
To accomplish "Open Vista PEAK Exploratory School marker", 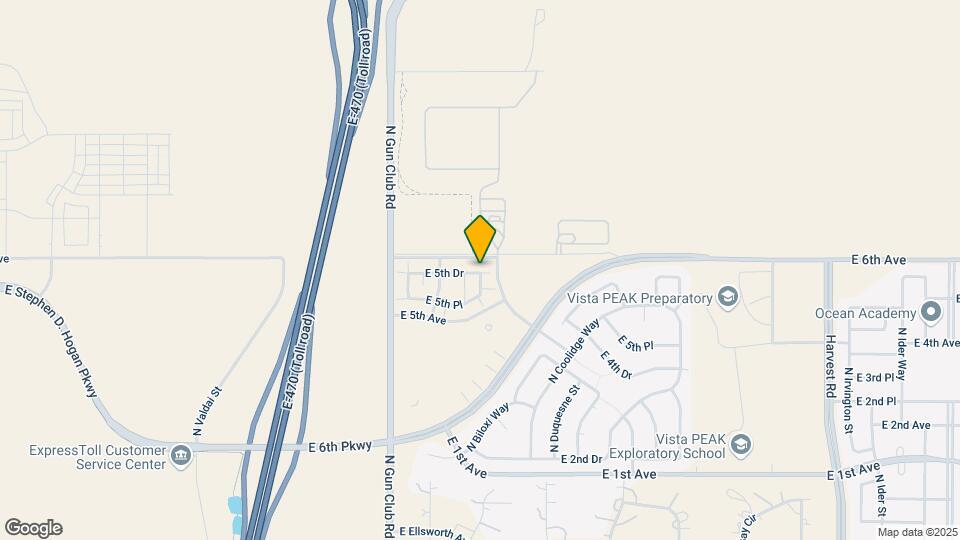I will tap(740, 444).
